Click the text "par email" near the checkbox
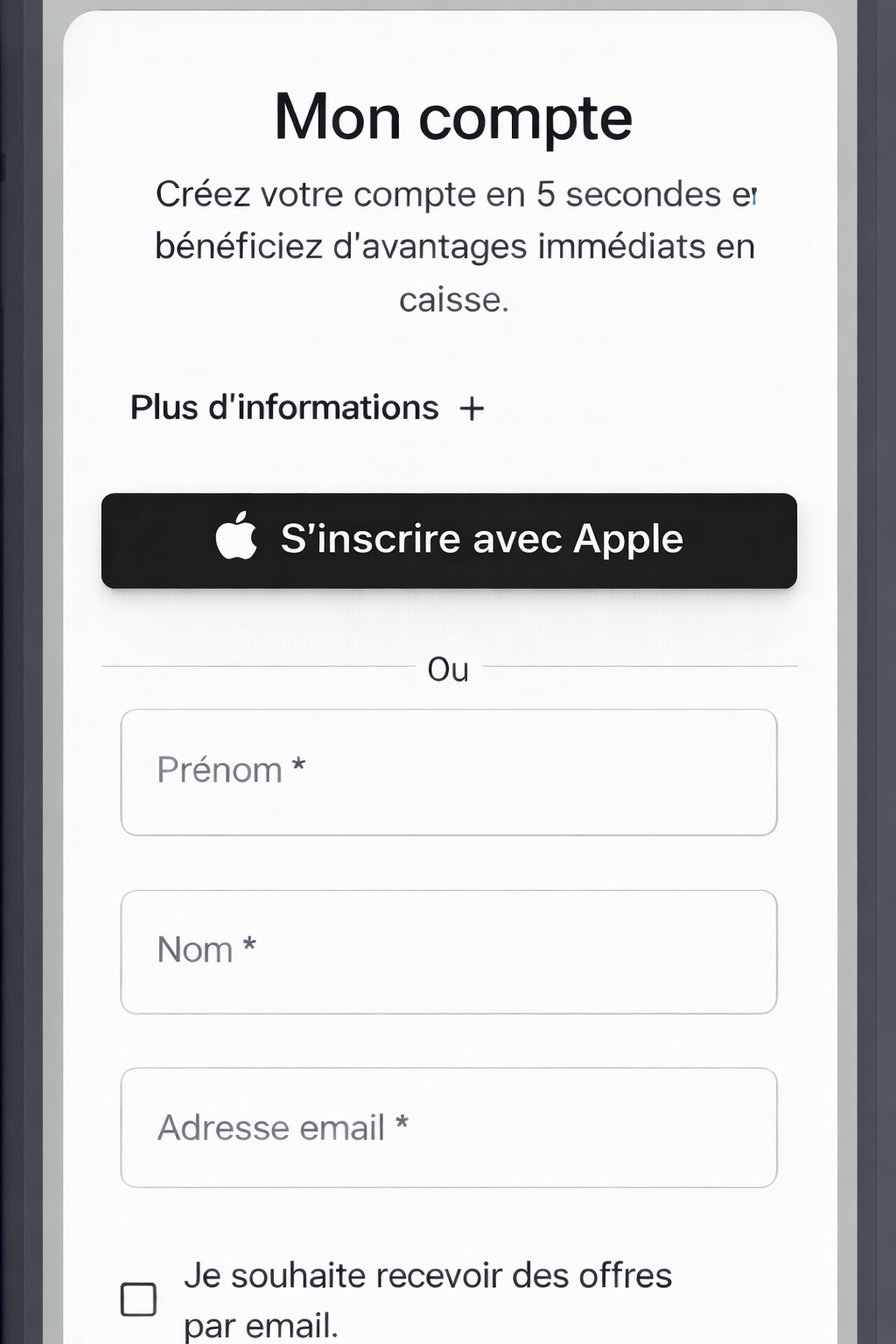896x1344 pixels. [x=260, y=1326]
